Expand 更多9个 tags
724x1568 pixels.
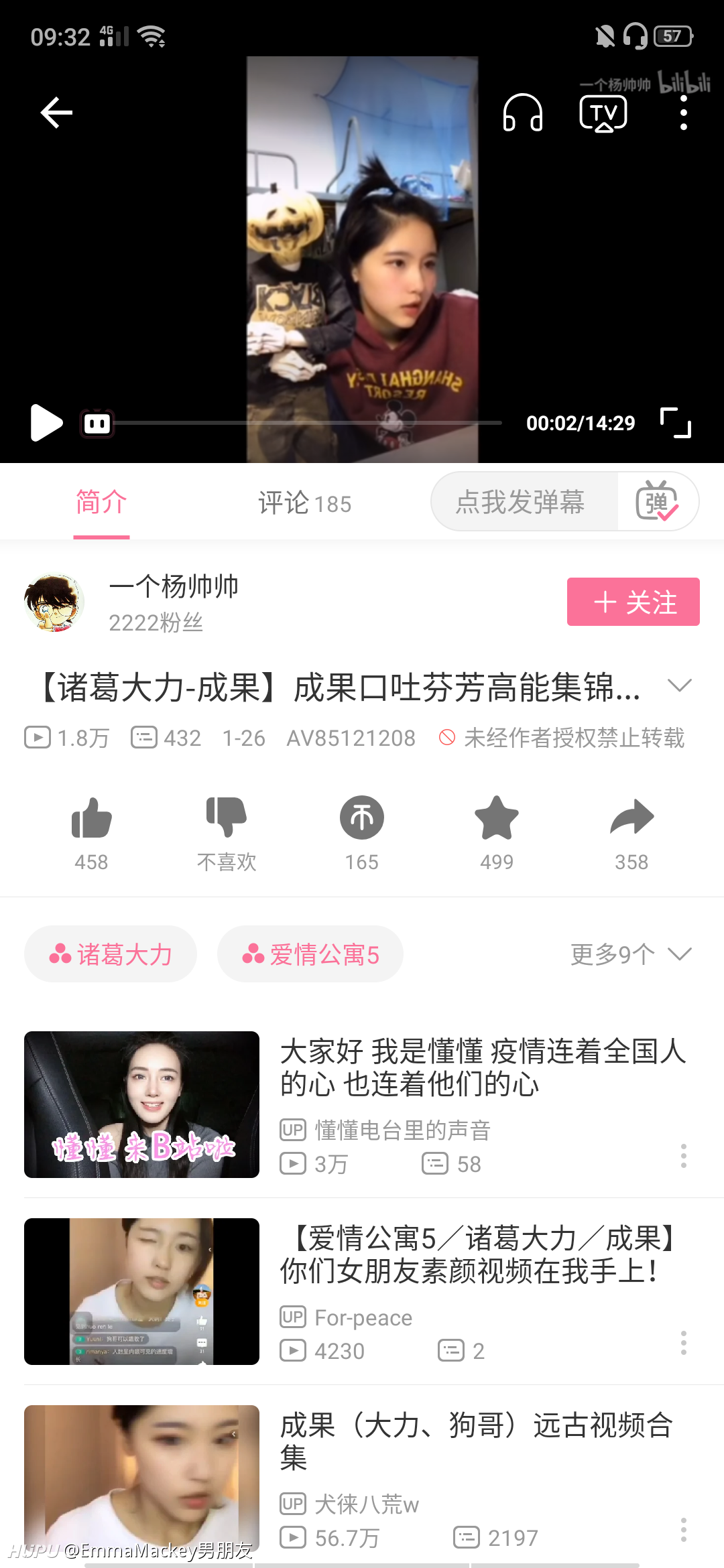tap(631, 954)
